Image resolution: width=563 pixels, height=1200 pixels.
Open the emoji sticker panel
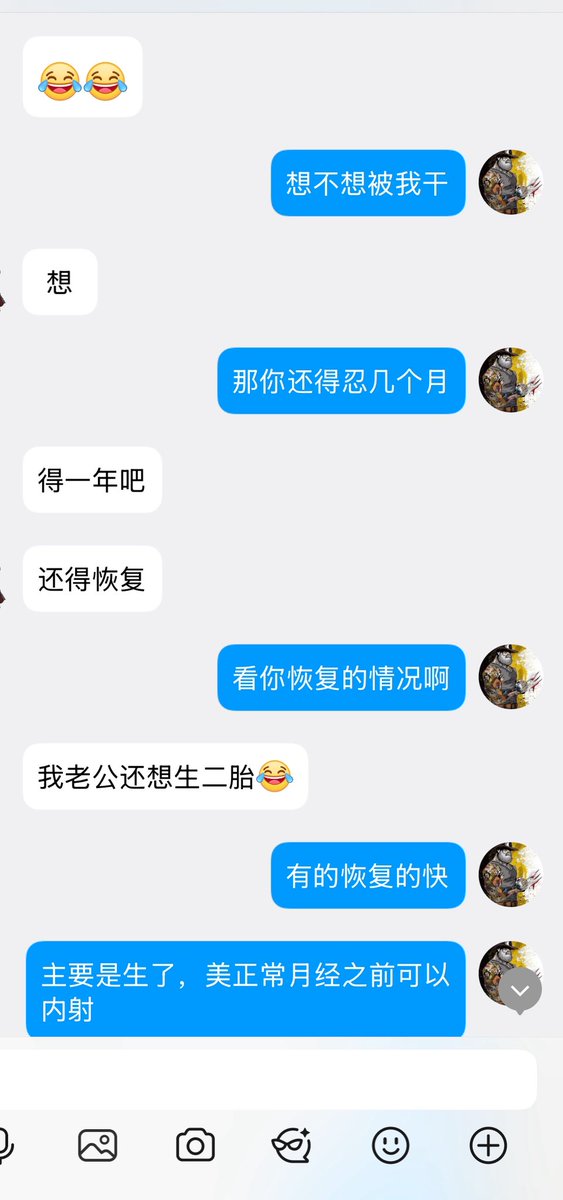pyautogui.click(x=391, y=1145)
